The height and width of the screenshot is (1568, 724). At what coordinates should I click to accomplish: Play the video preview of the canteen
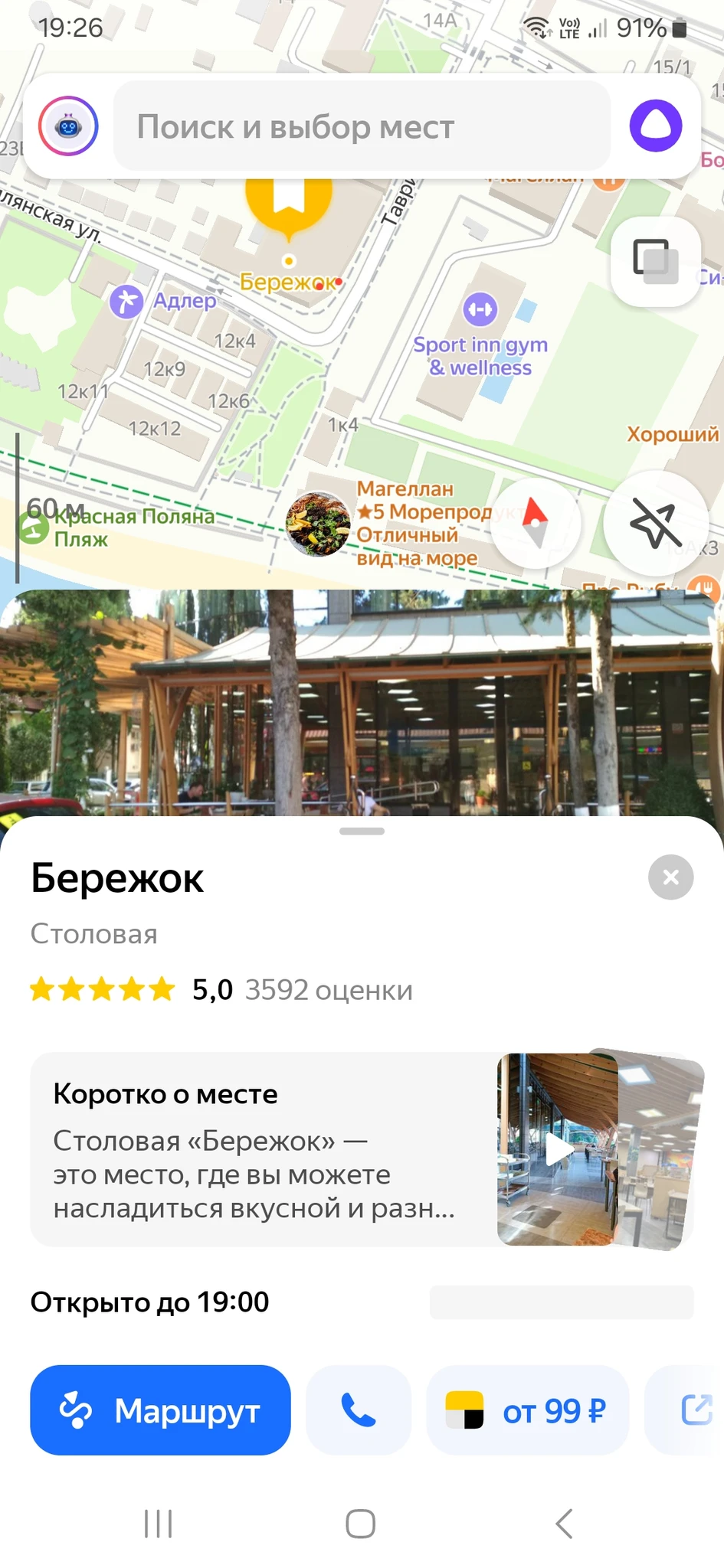click(558, 1149)
